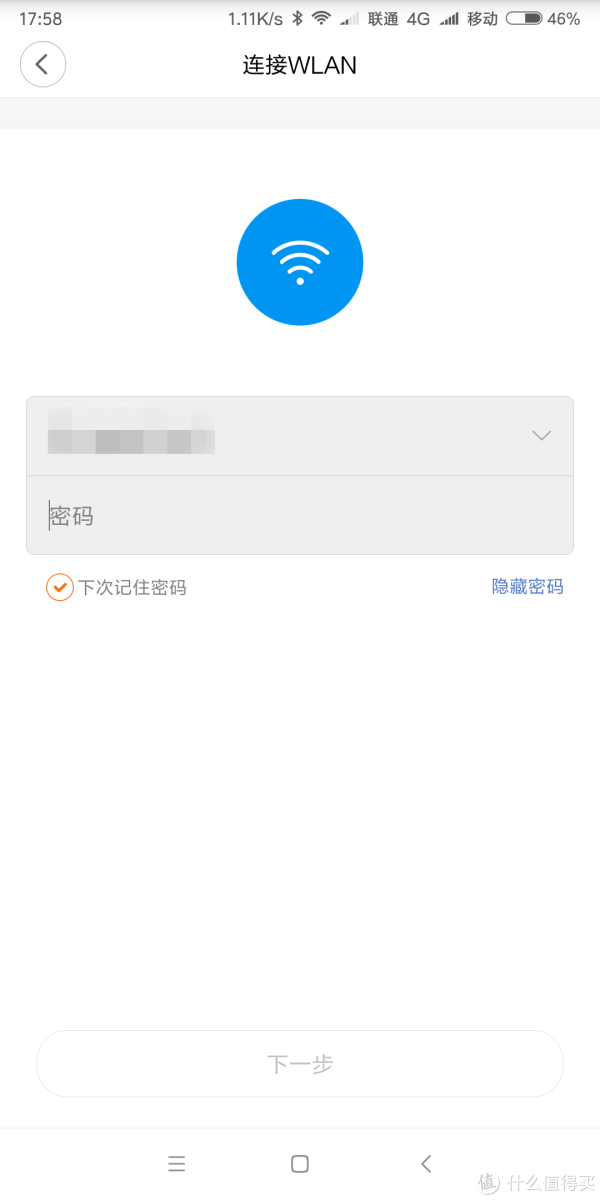Tap the 下一步 button
The width and height of the screenshot is (600, 1200).
tap(300, 1064)
